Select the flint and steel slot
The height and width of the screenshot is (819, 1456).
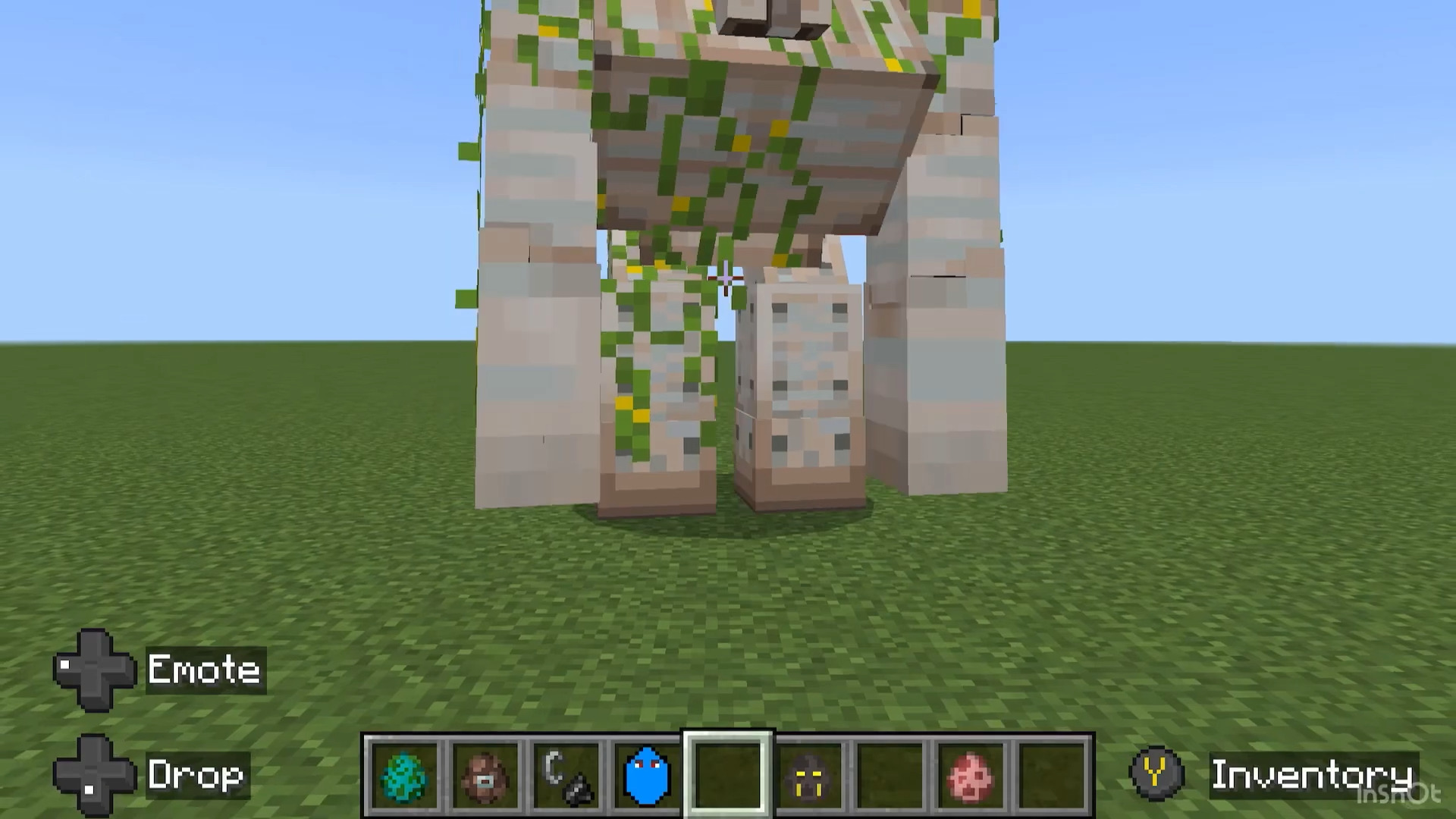coord(566,777)
